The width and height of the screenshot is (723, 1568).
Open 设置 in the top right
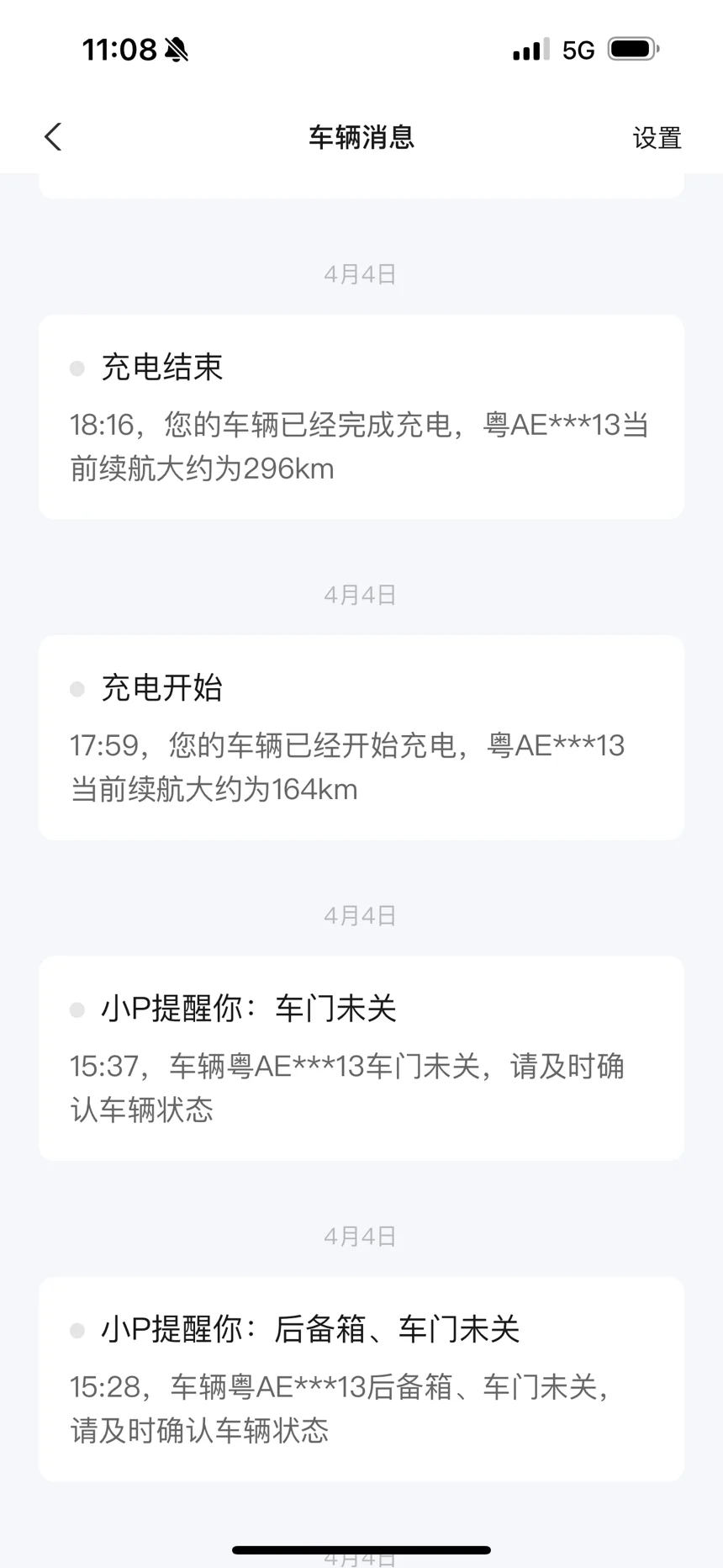pyautogui.click(x=657, y=138)
